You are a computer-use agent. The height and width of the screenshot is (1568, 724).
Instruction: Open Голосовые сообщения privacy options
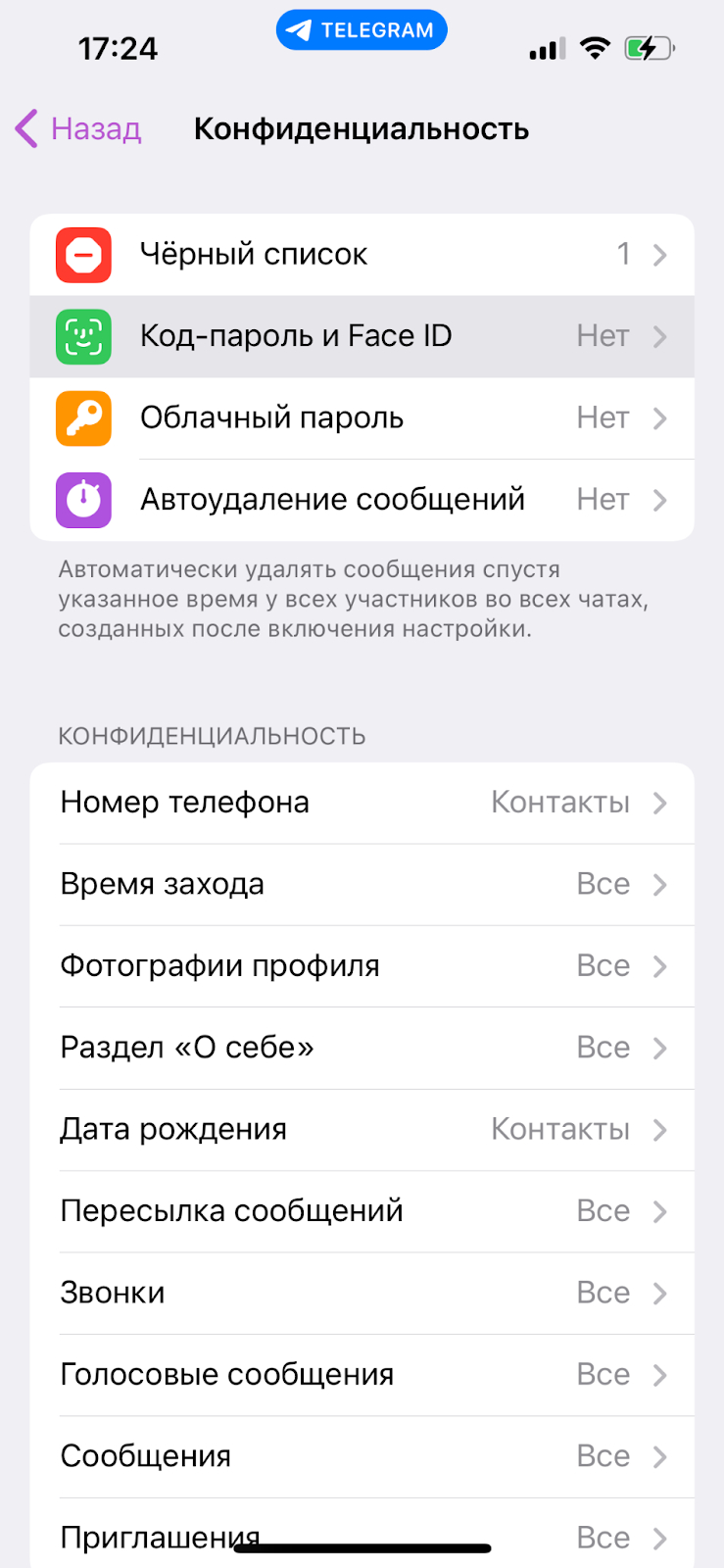(362, 1375)
